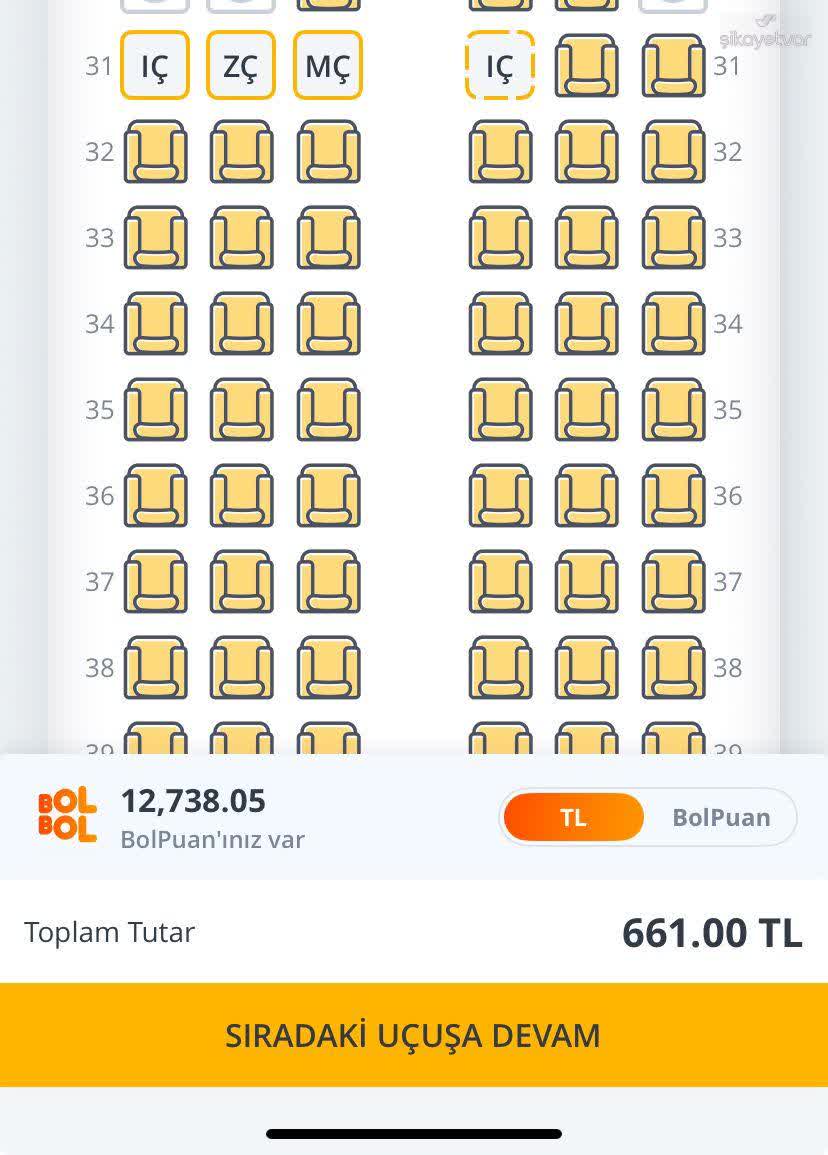Deselect the seat labeled MÇ
This screenshot has width=828, height=1155.
click(328, 65)
